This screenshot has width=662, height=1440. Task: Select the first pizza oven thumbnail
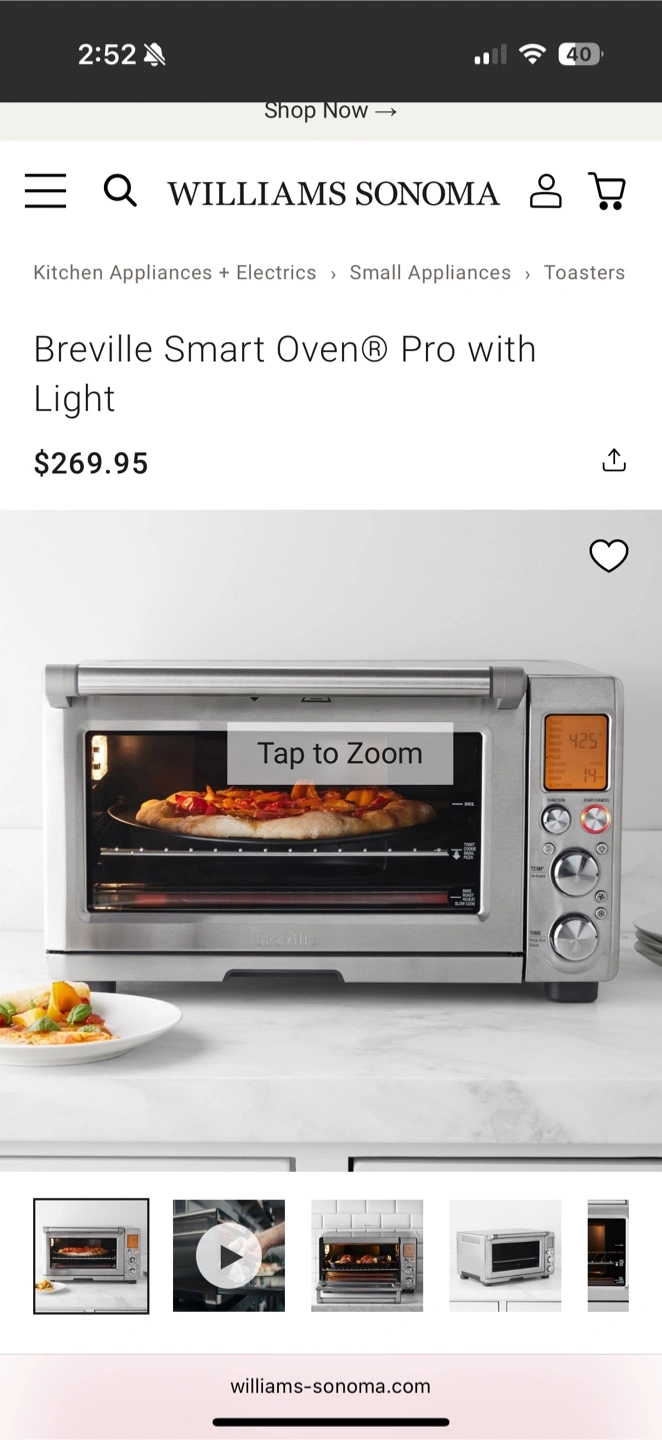coord(91,1256)
